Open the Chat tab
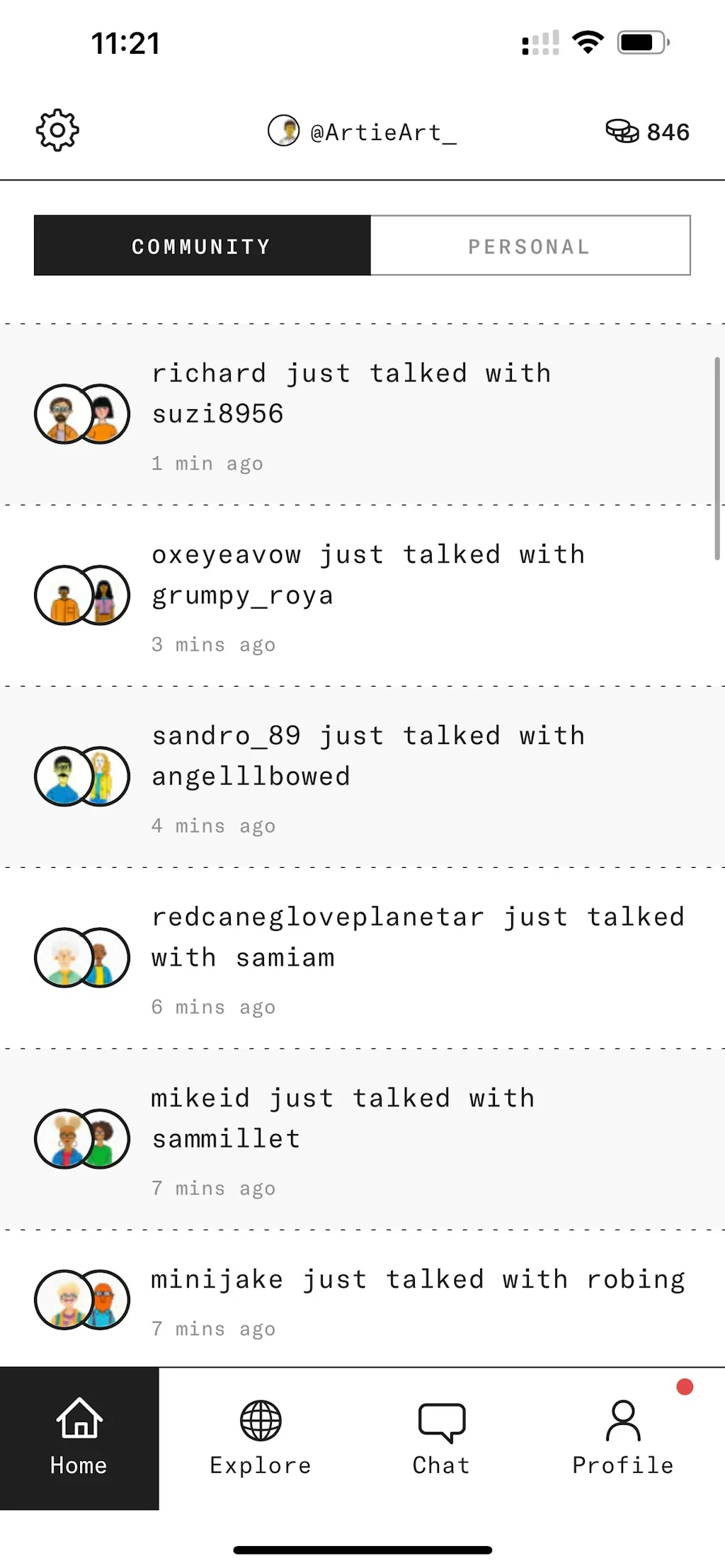Screen dimensions: 725x1568 pos(441,1437)
